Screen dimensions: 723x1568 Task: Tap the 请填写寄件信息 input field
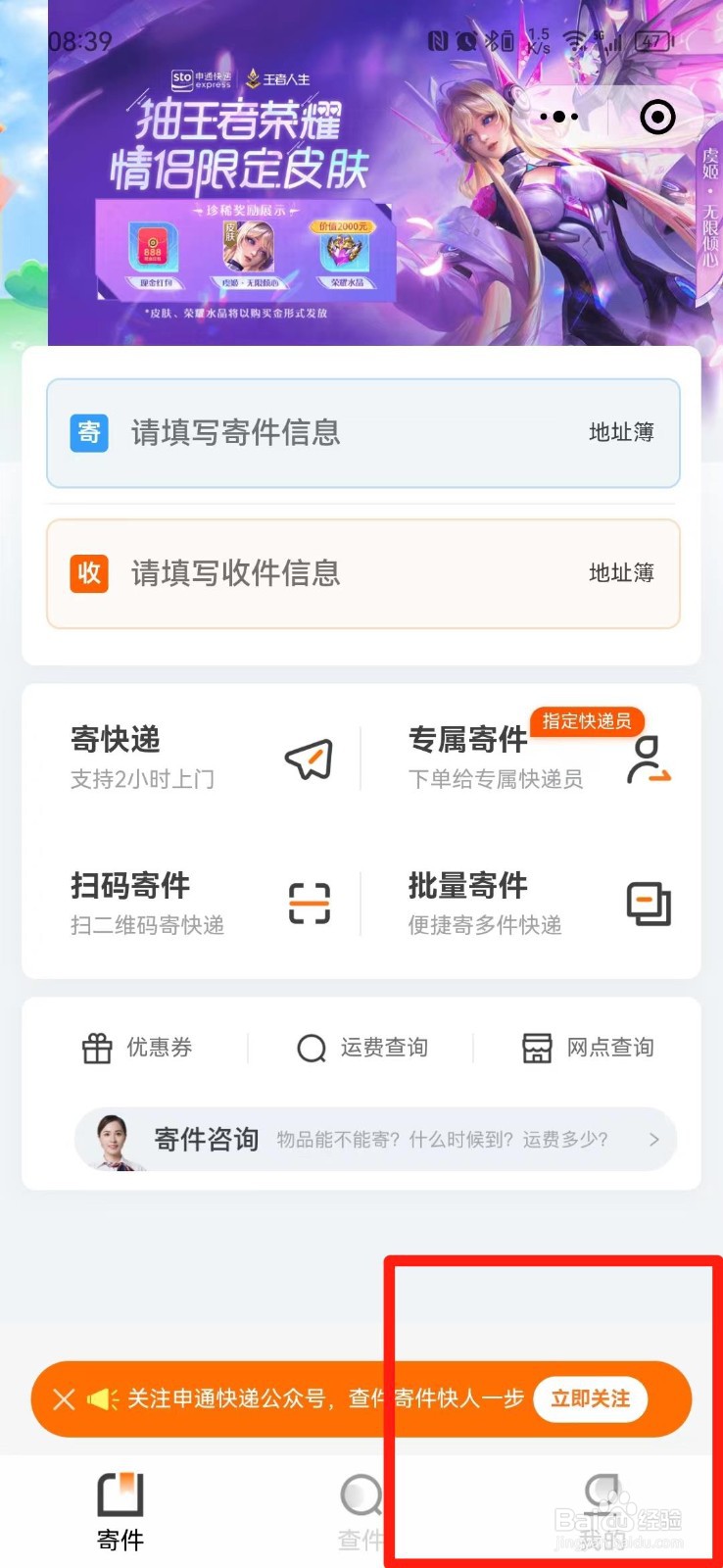coord(235,434)
